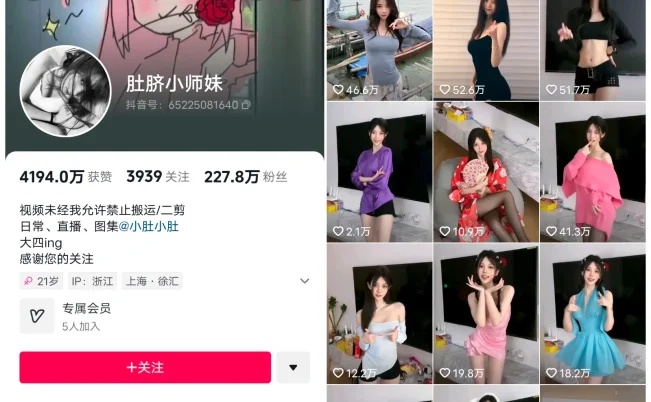The width and height of the screenshot is (651, 402).
Task: Play the video with 41.3万 likes
Action: coord(594,170)
